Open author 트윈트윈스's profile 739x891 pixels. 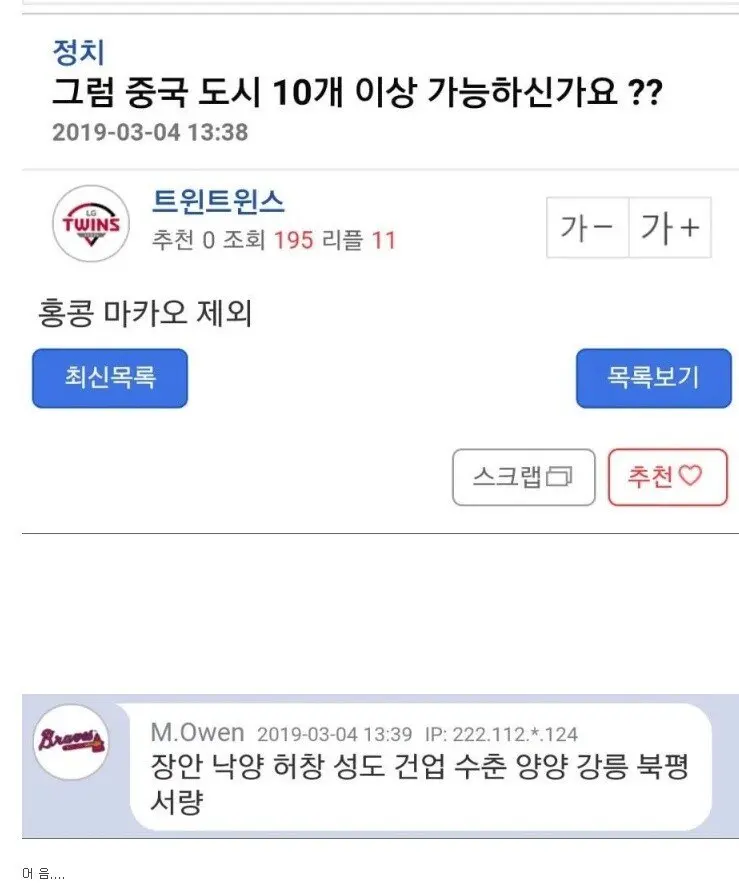tap(218, 202)
